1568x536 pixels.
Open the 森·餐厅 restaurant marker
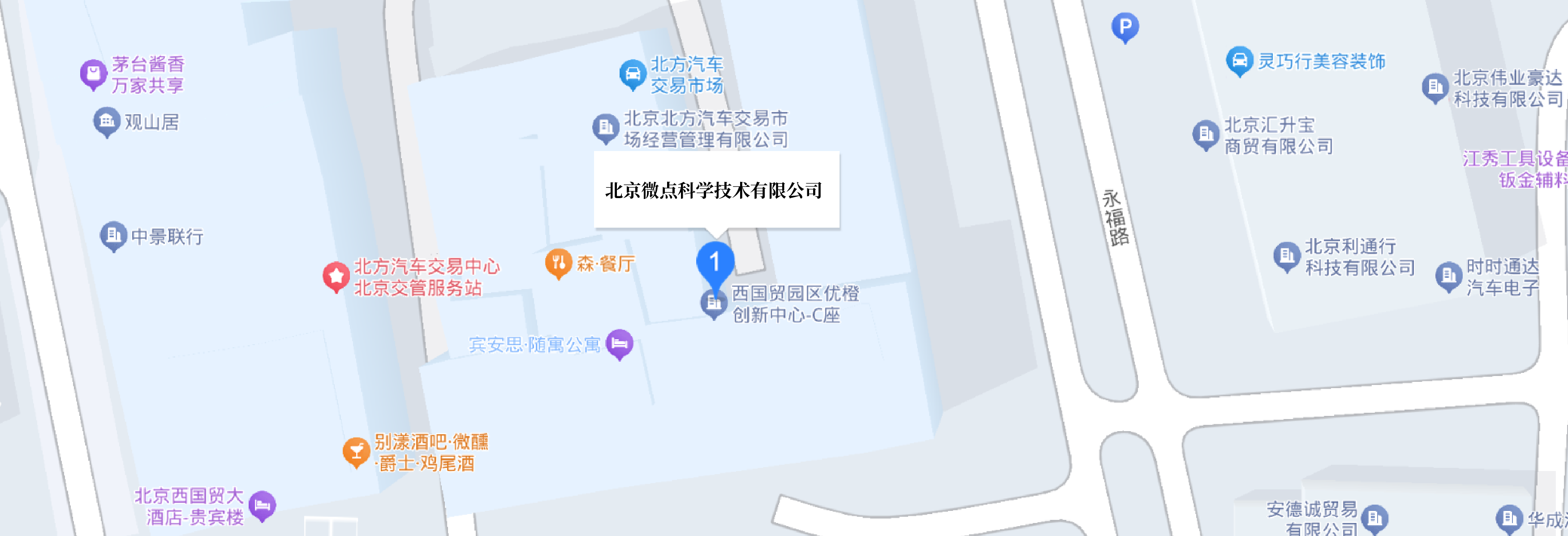point(558,263)
